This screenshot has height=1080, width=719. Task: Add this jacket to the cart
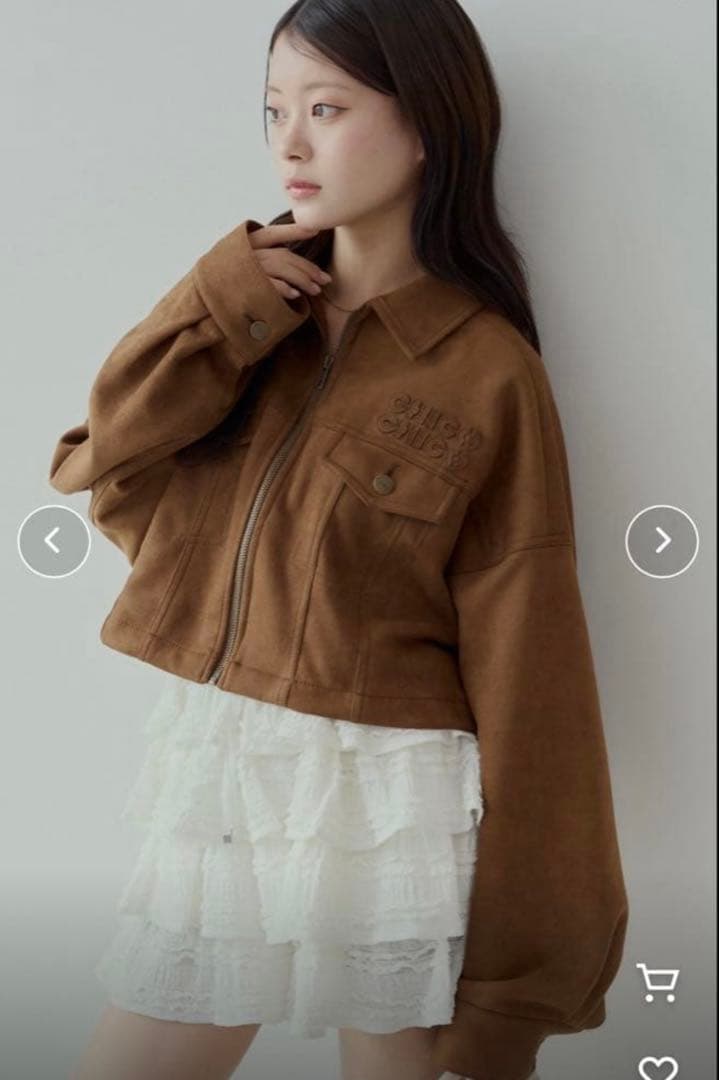(657, 983)
